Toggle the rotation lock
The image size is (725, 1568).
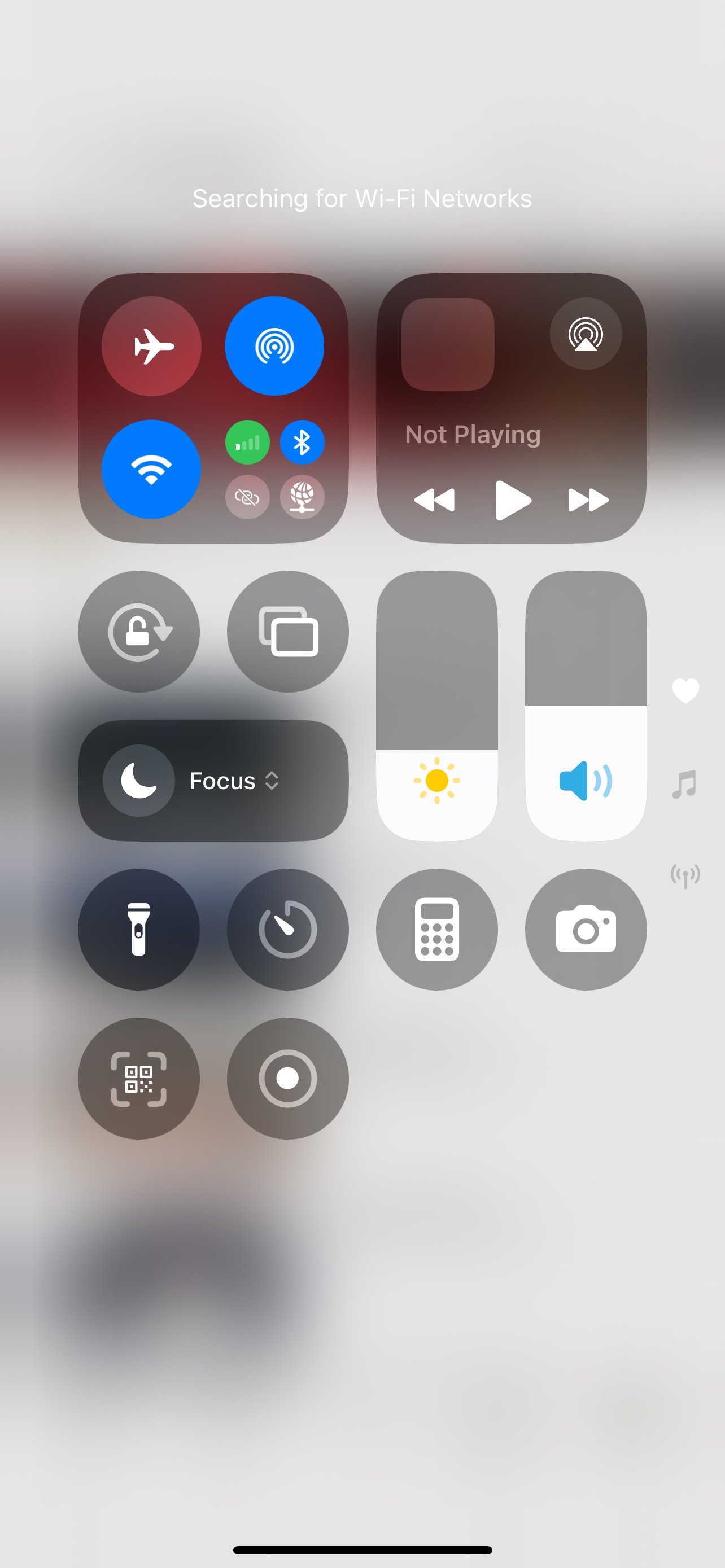139,632
